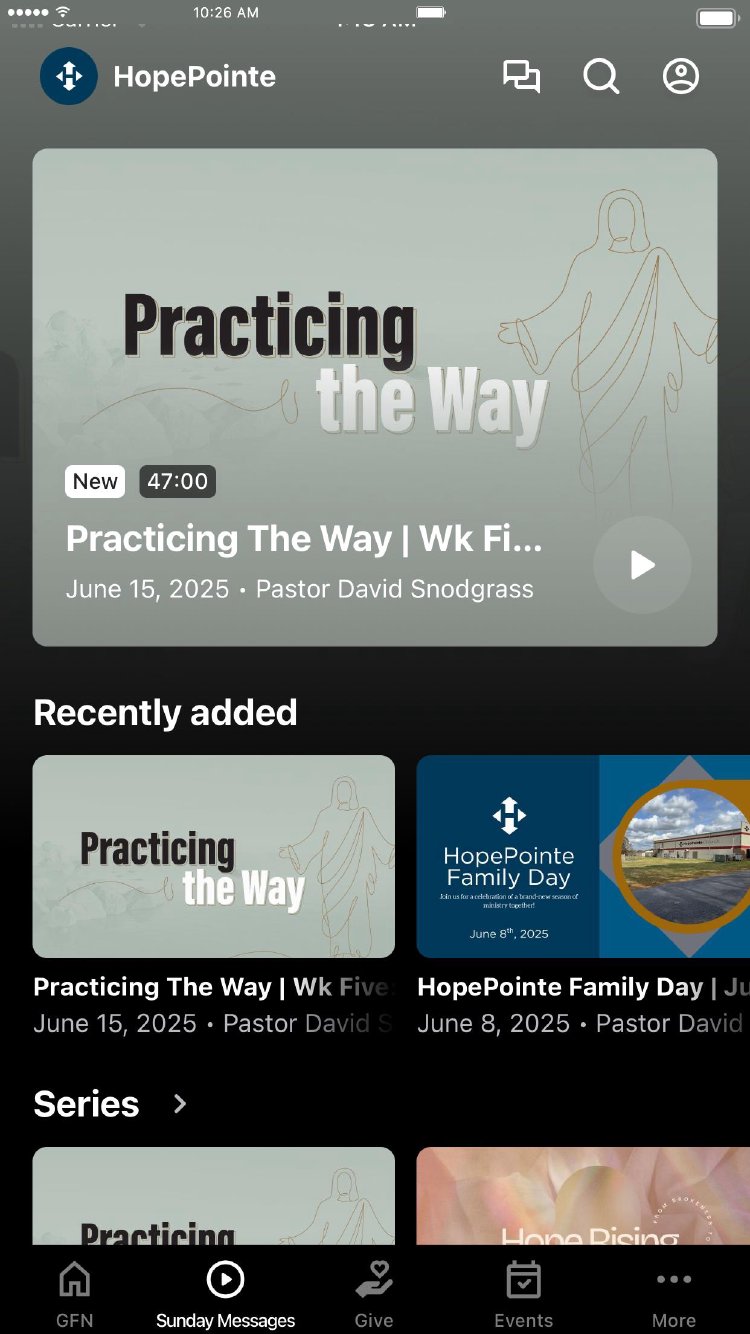Viewport: 750px width, 1334px height.
Task: Open the Practicing The Way series card
Action: point(214,1196)
